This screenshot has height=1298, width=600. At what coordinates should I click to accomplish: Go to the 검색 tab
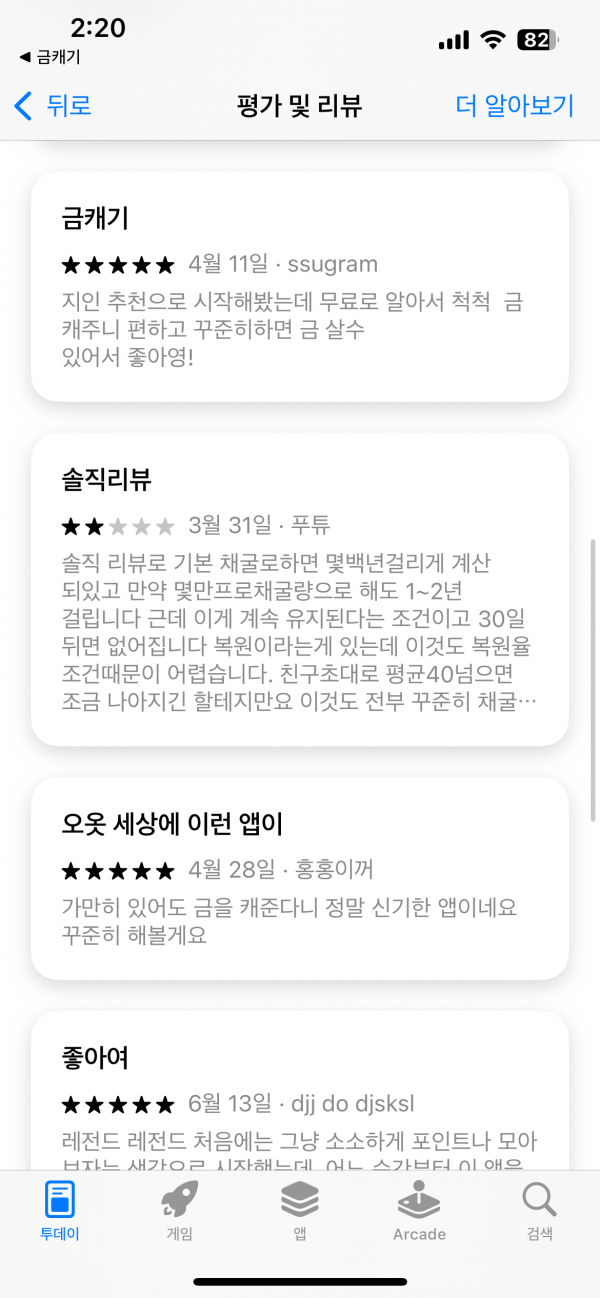pyautogui.click(x=539, y=1210)
